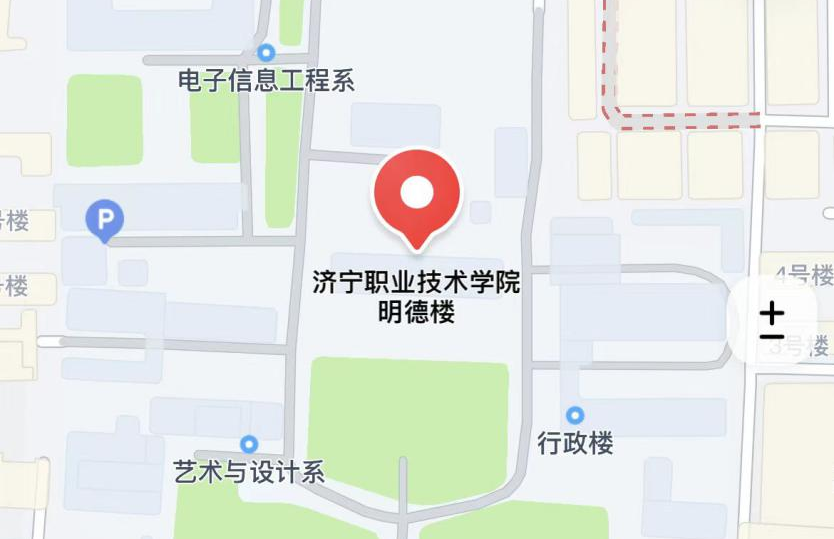
Task: Open the 行政楼 point of interest
Action: pyautogui.click(x=575, y=415)
